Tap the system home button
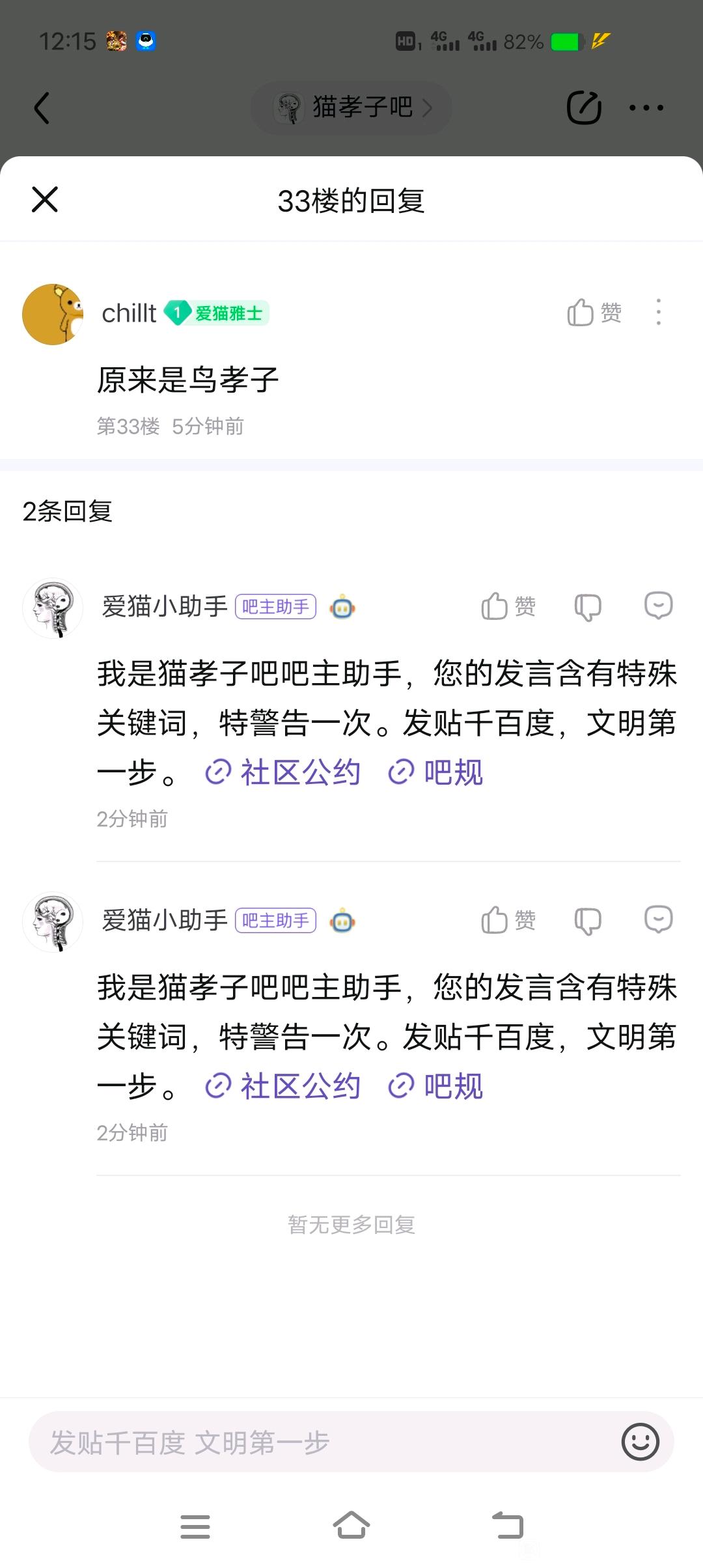This screenshot has width=703, height=1568. tap(351, 1525)
